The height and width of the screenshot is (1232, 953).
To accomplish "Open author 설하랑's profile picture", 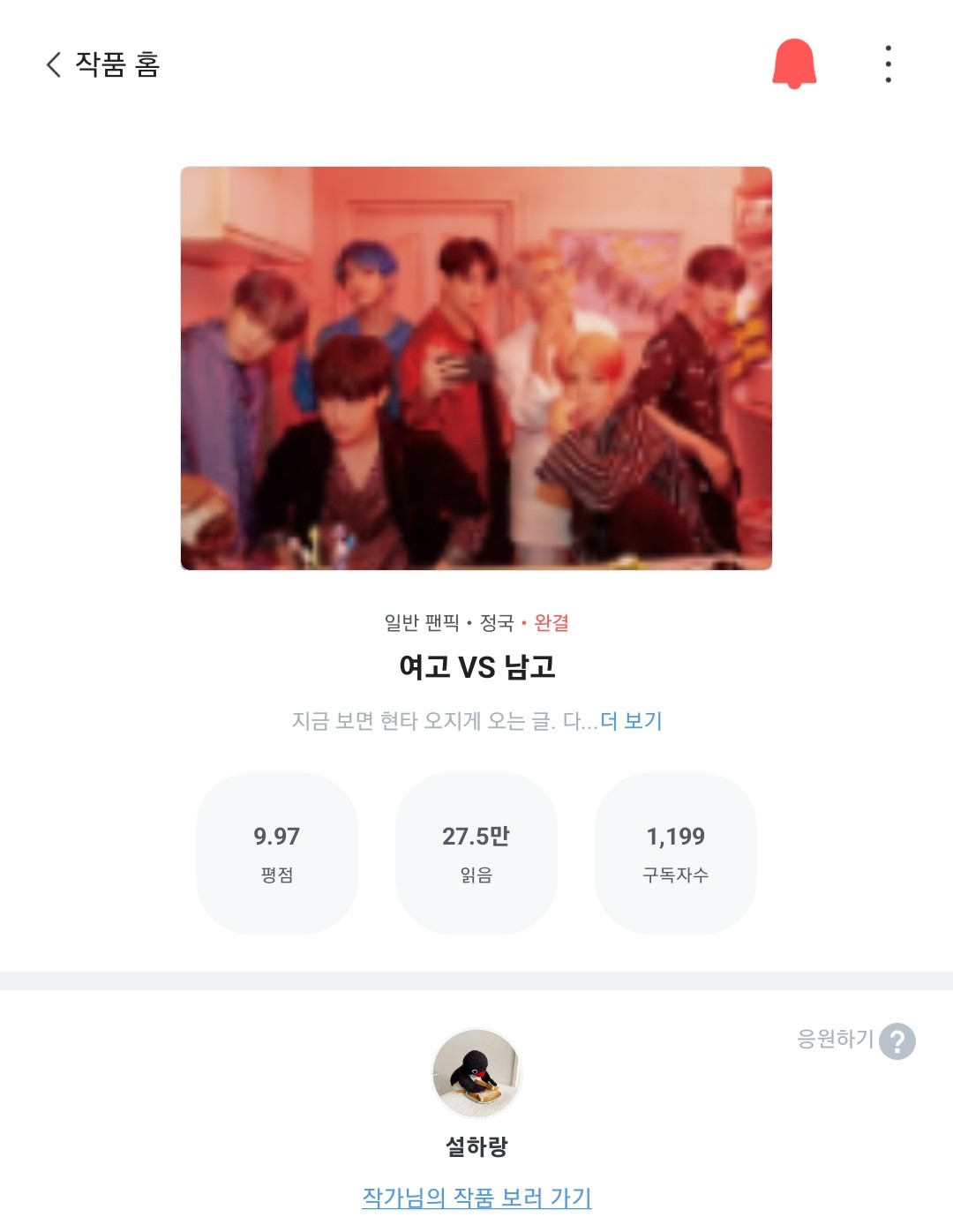I will coord(476,1074).
